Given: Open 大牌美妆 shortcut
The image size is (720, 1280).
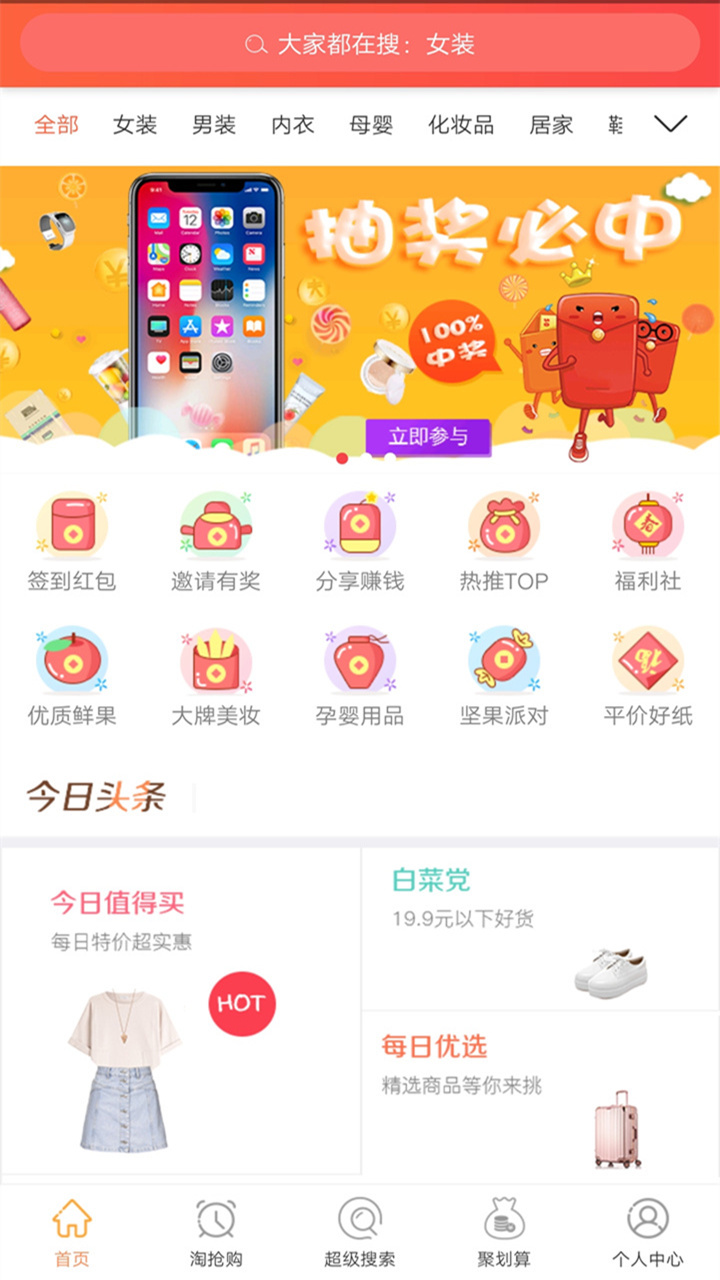Looking at the screenshot, I should click(x=216, y=676).
